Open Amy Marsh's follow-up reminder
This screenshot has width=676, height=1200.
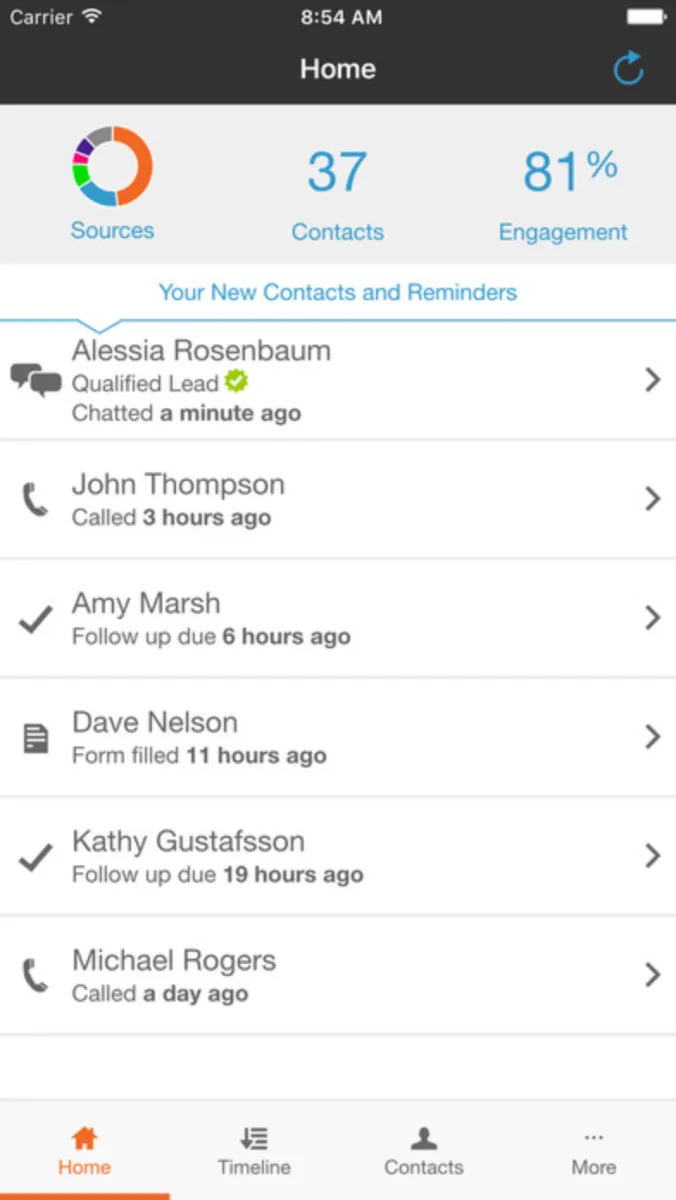[x=338, y=618]
